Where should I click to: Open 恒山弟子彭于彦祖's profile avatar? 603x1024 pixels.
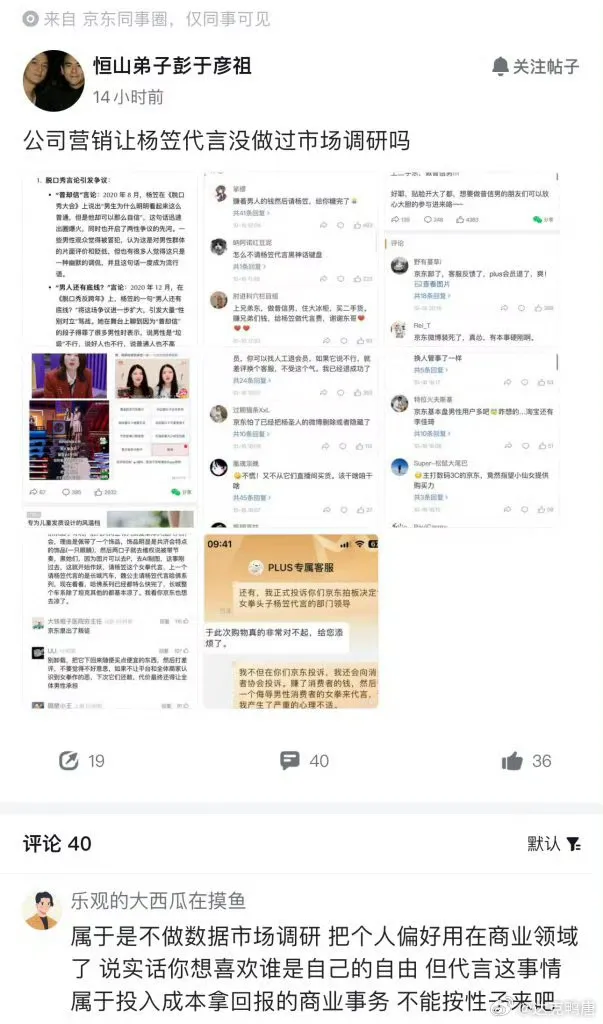tap(53, 80)
